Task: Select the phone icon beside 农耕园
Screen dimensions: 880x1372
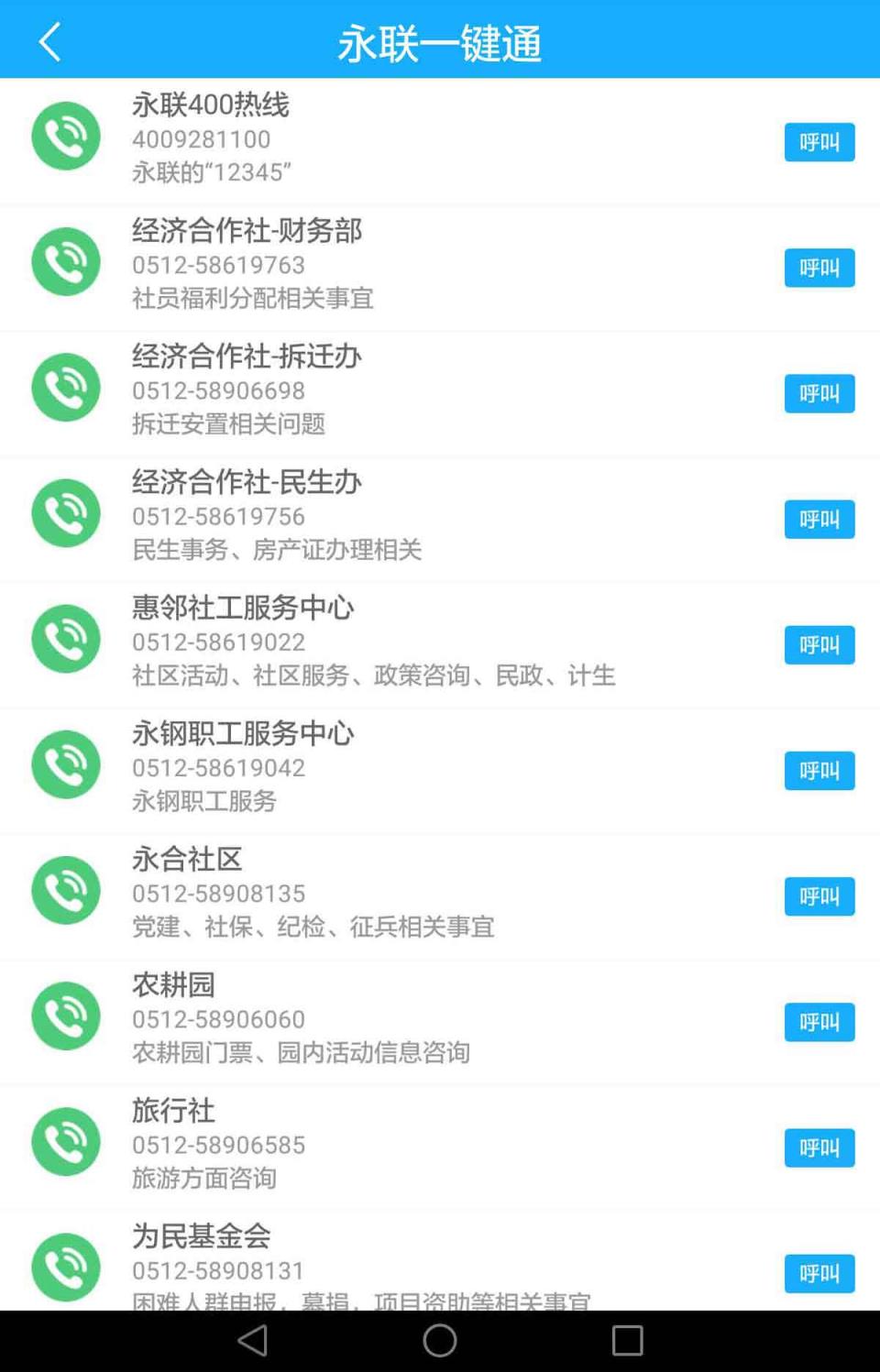Action: 65,1015
